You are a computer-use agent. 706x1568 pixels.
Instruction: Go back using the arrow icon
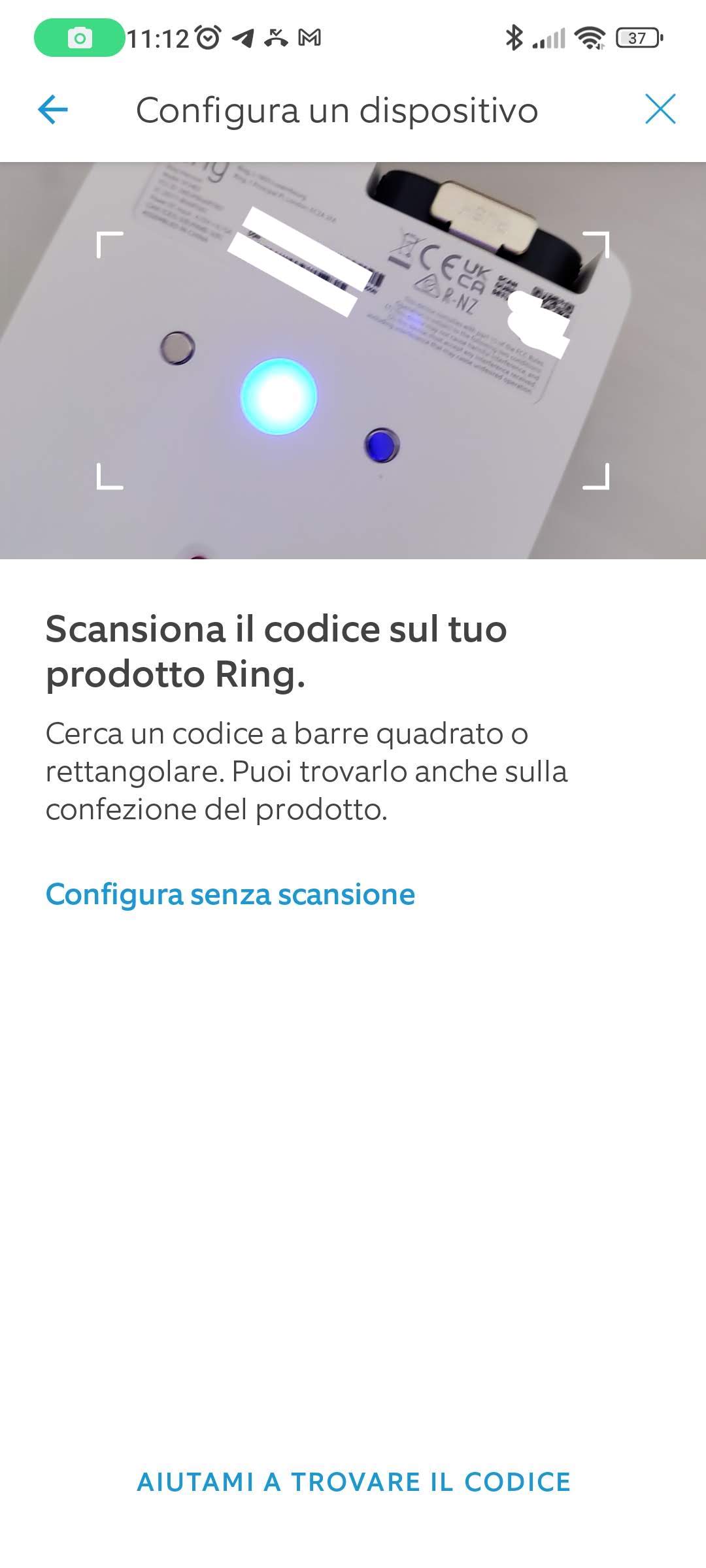pos(53,109)
